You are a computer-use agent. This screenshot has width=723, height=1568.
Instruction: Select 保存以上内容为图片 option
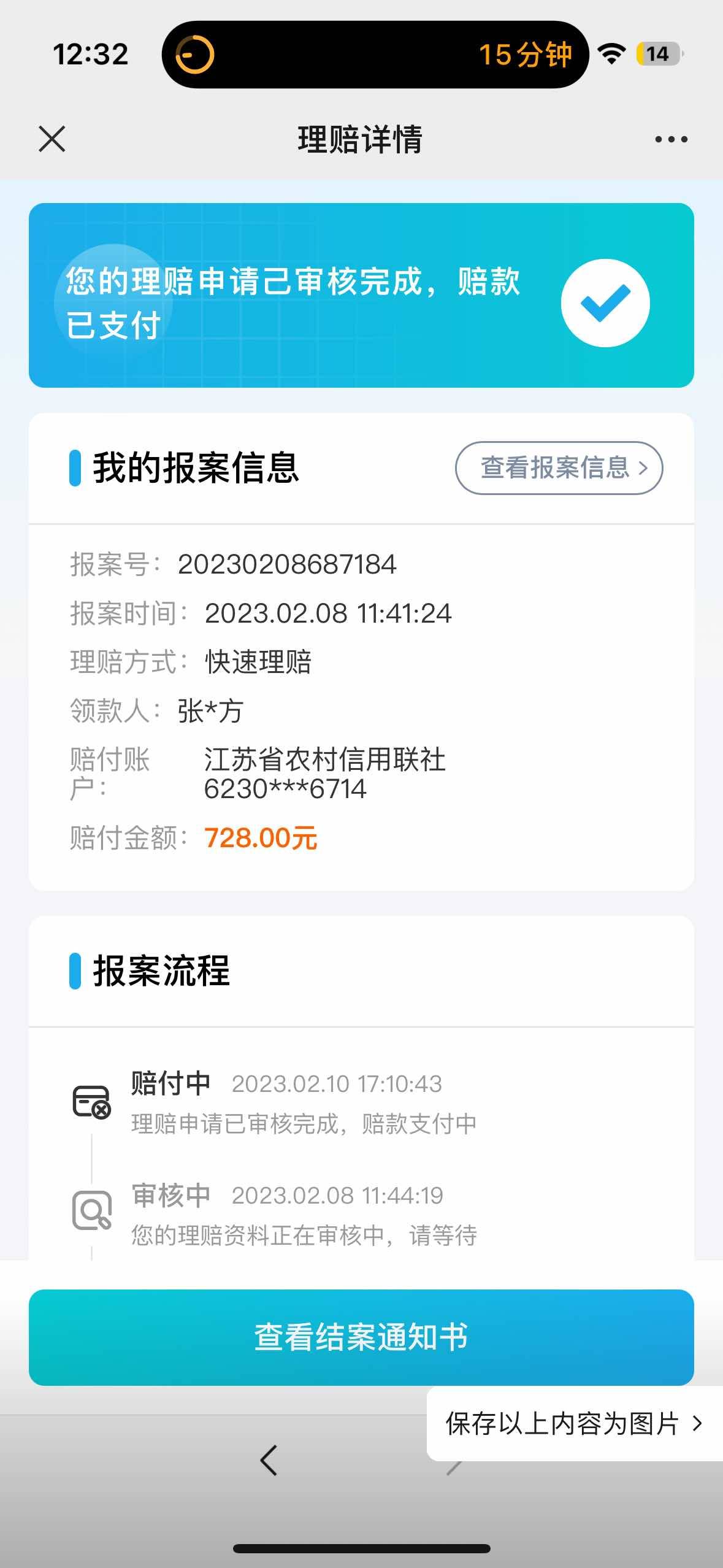(x=573, y=1423)
